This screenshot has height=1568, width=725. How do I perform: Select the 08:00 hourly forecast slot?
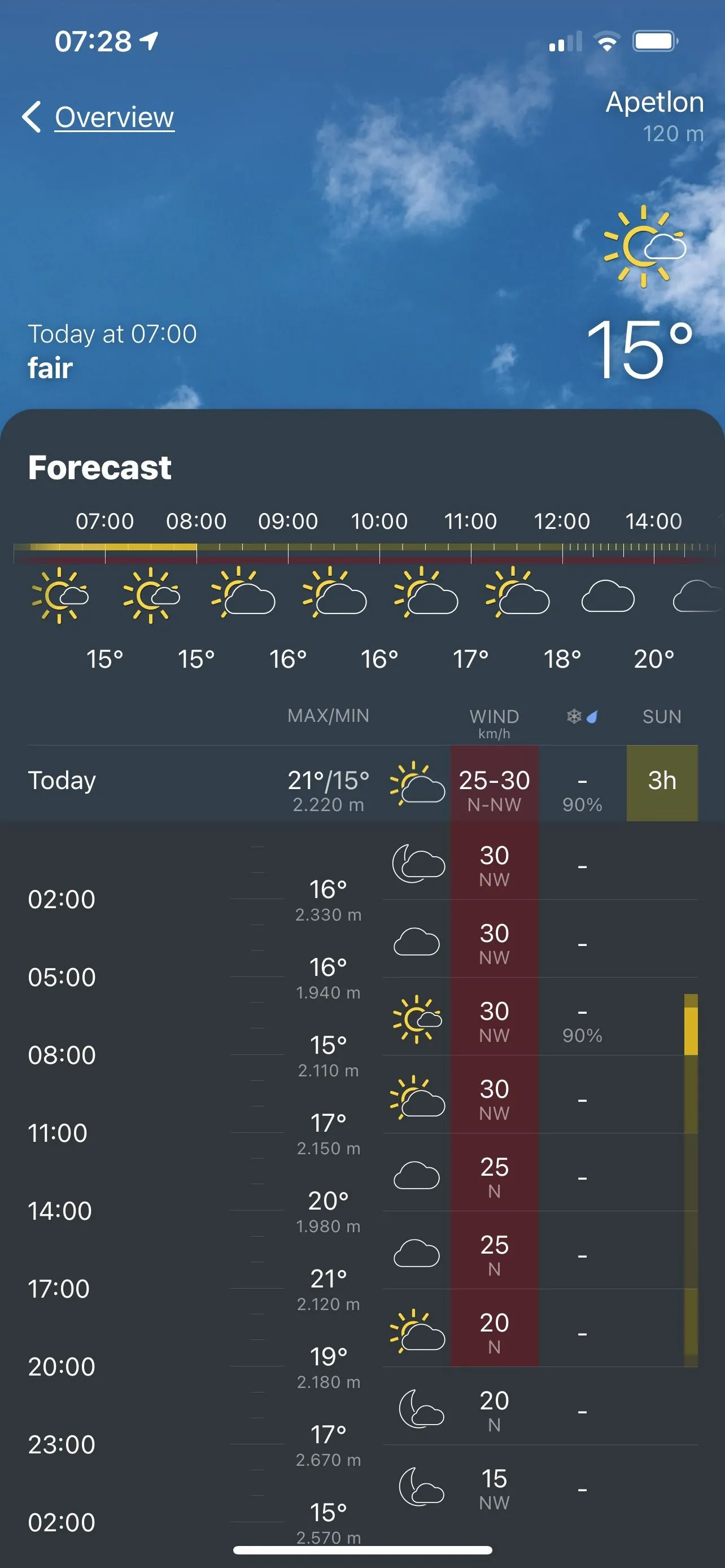[196, 592]
